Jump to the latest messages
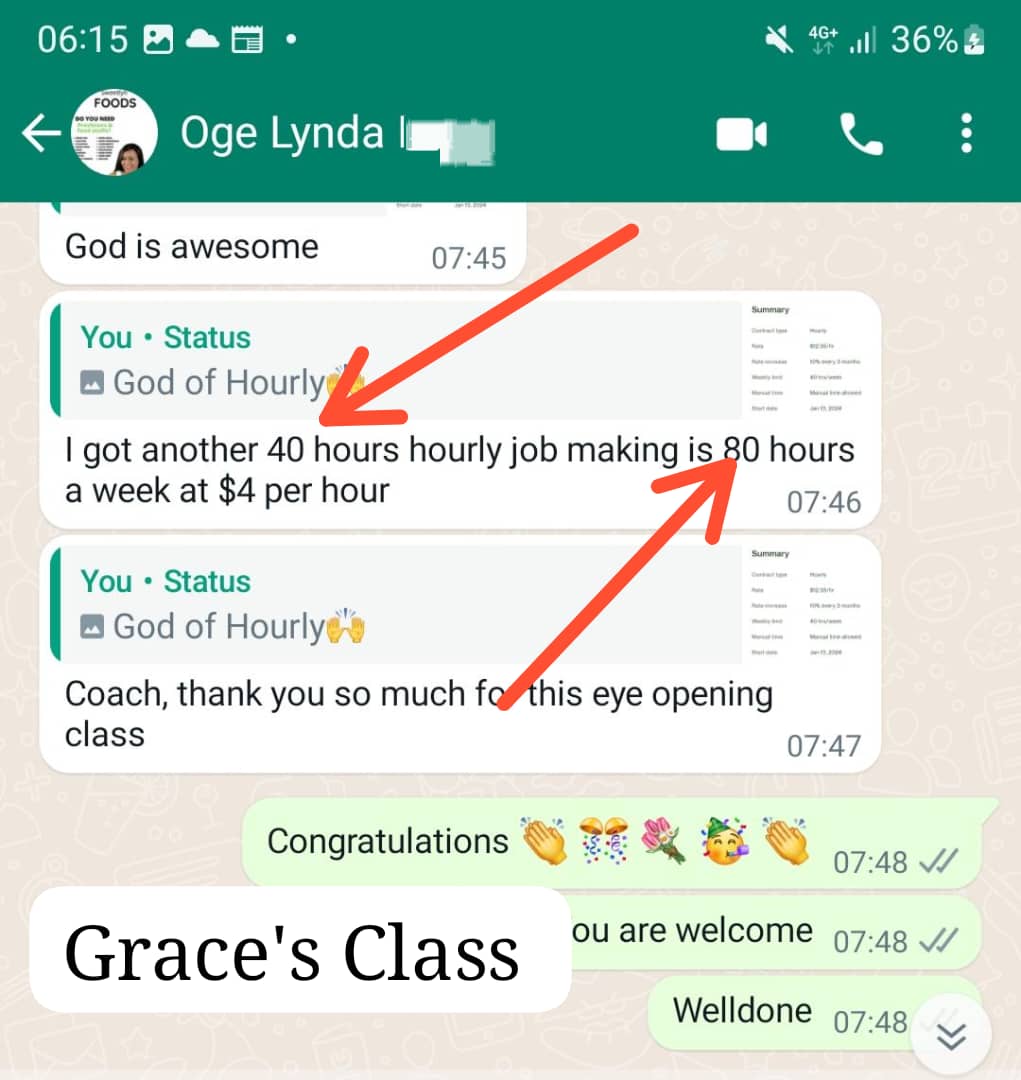 coord(950,1037)
